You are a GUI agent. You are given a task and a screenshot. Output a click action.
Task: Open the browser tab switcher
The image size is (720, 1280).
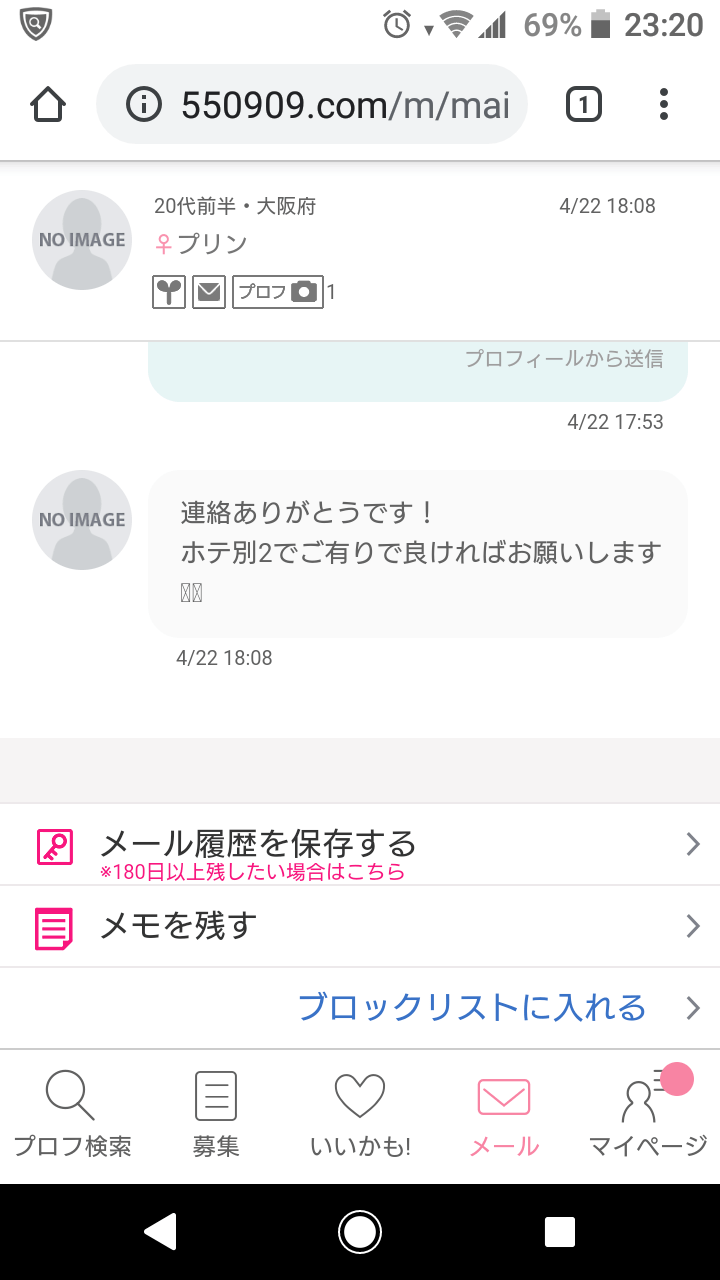point(584,104)
